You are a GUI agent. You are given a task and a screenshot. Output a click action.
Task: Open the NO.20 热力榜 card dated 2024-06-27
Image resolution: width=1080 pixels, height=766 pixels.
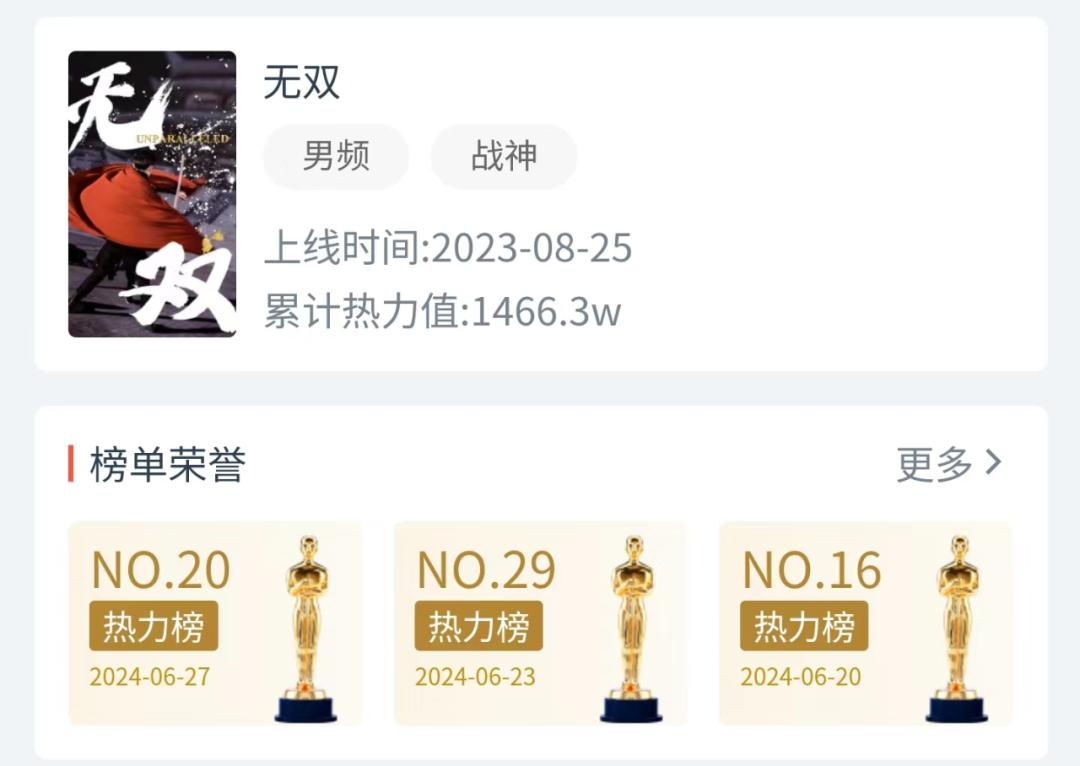tap(214, 623)
